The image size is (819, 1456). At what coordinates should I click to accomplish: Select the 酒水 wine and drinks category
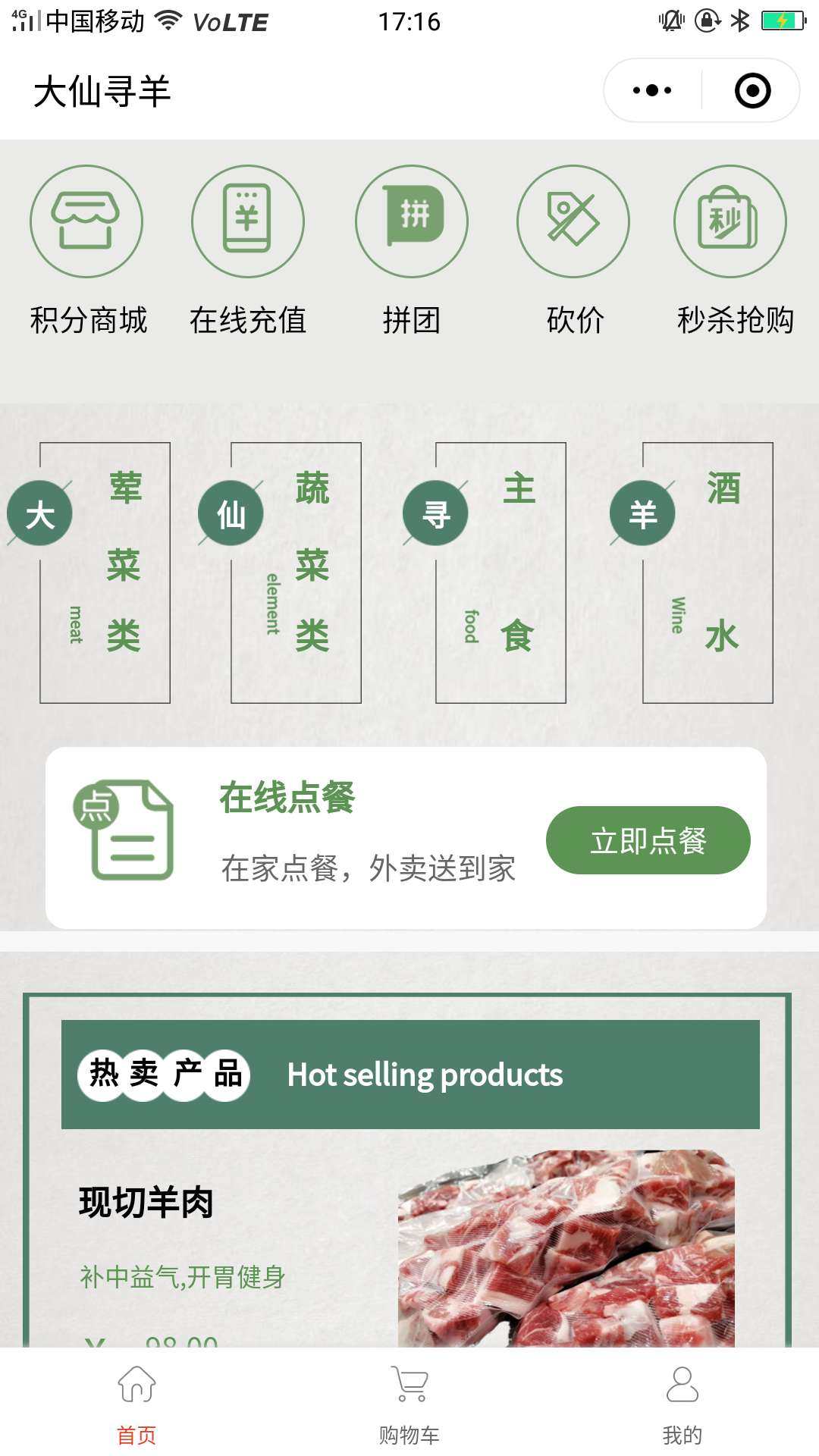pos(708,573)
